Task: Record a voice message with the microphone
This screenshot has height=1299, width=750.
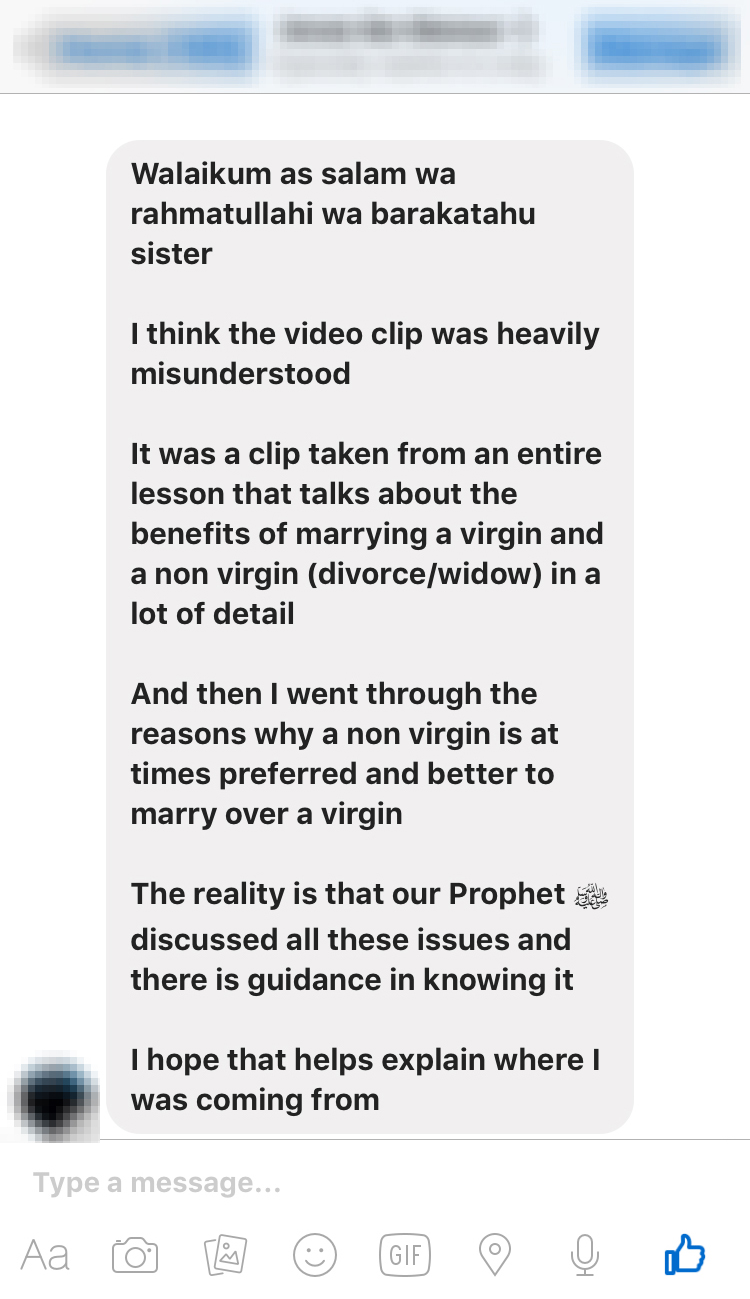Action: tap(585, 1254)
